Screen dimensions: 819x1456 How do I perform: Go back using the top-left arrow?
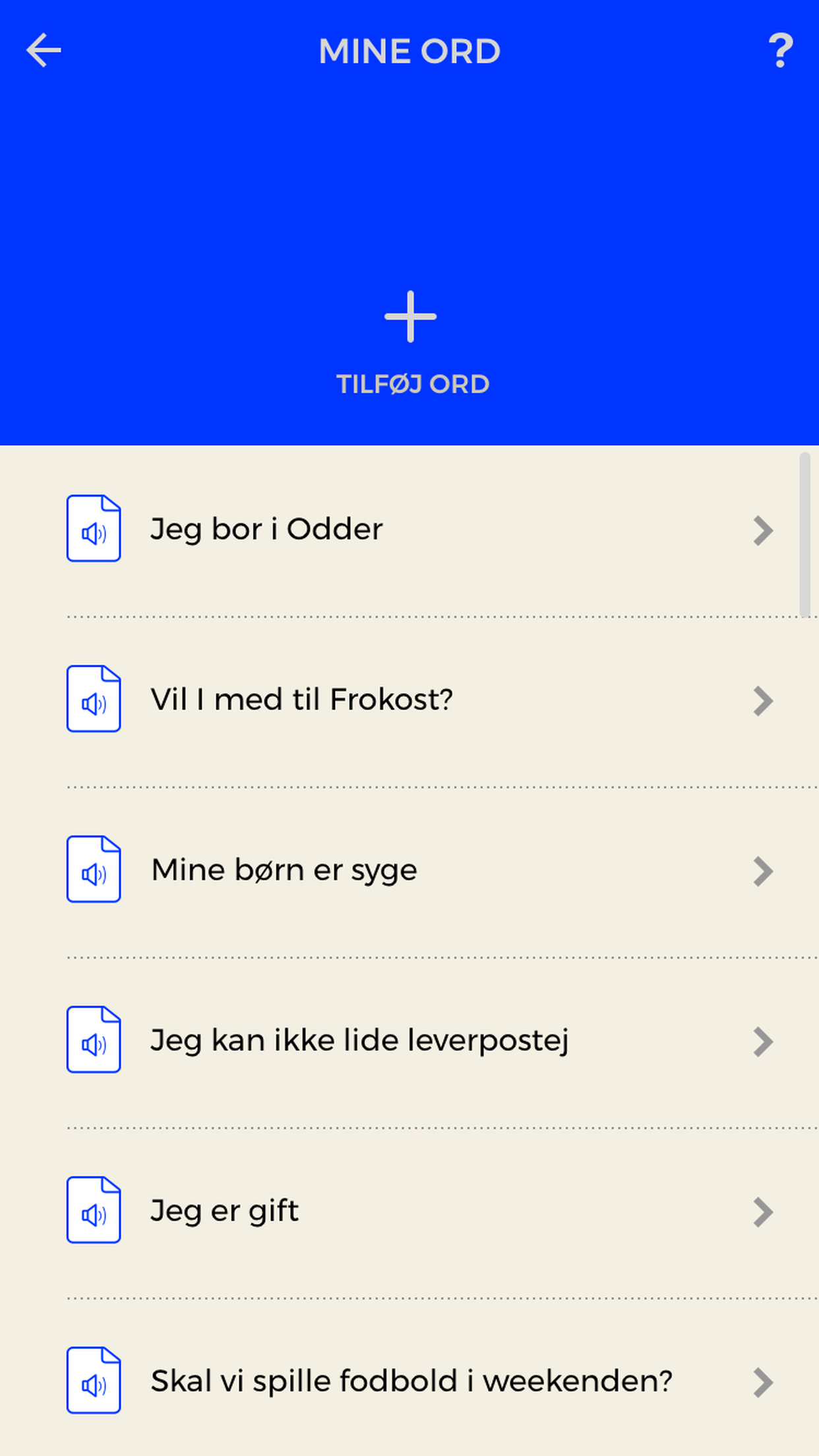[44, 51]
